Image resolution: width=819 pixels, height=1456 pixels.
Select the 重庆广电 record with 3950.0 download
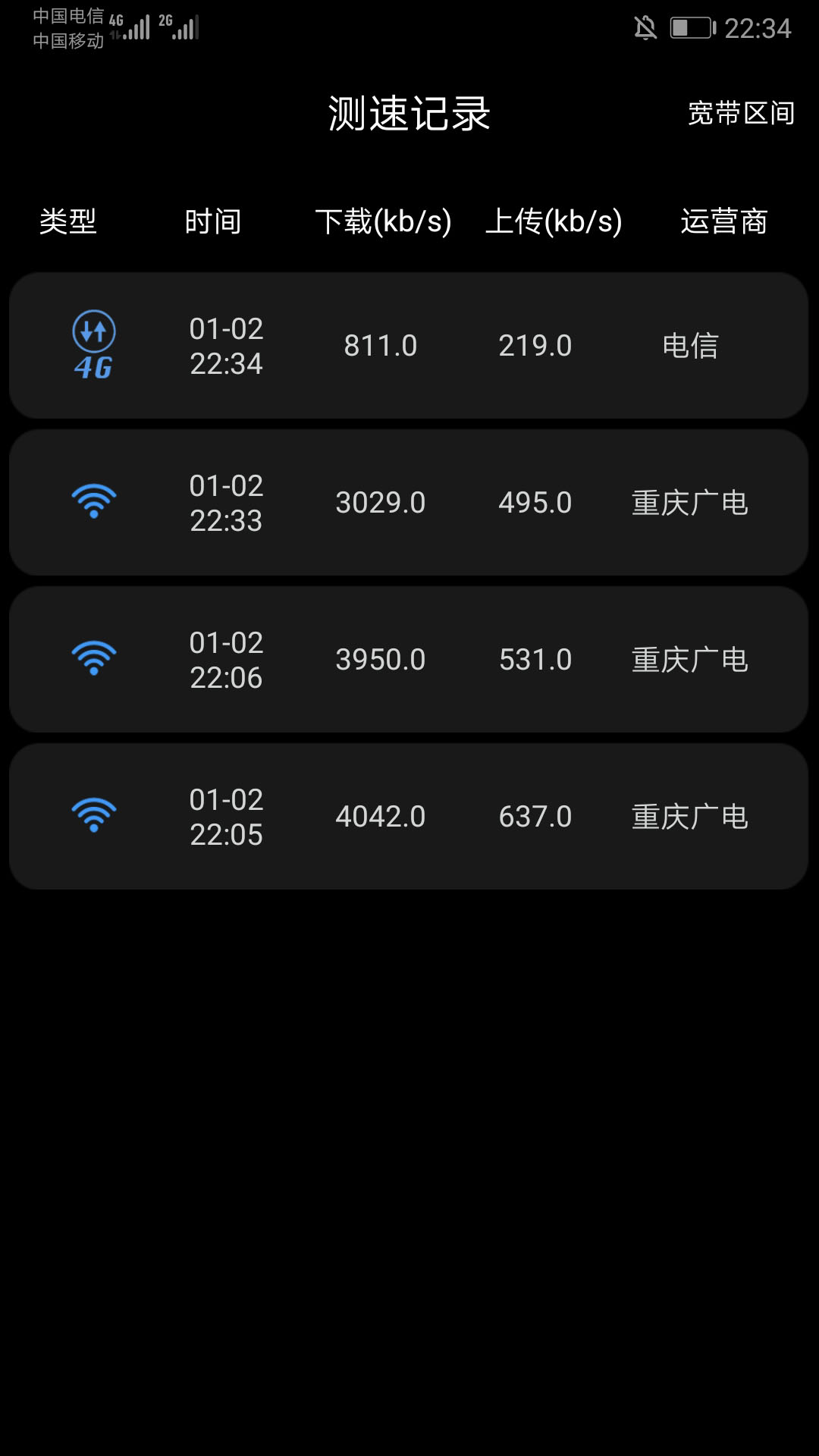[408, 660]
